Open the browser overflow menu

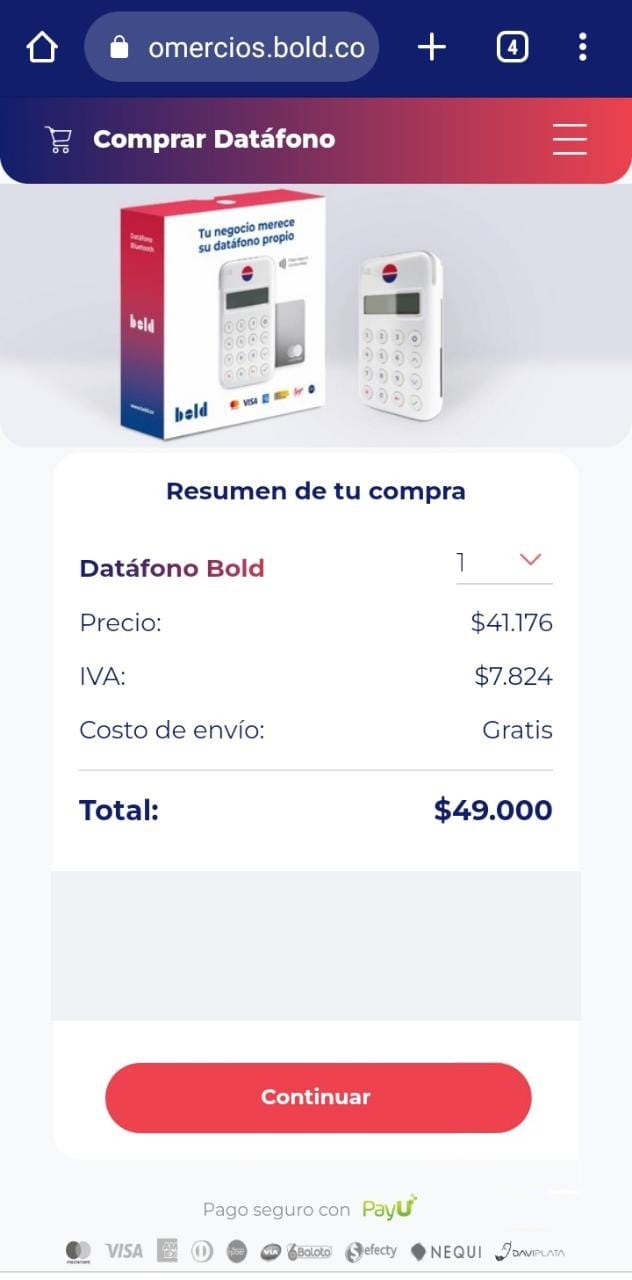point(582,47)
